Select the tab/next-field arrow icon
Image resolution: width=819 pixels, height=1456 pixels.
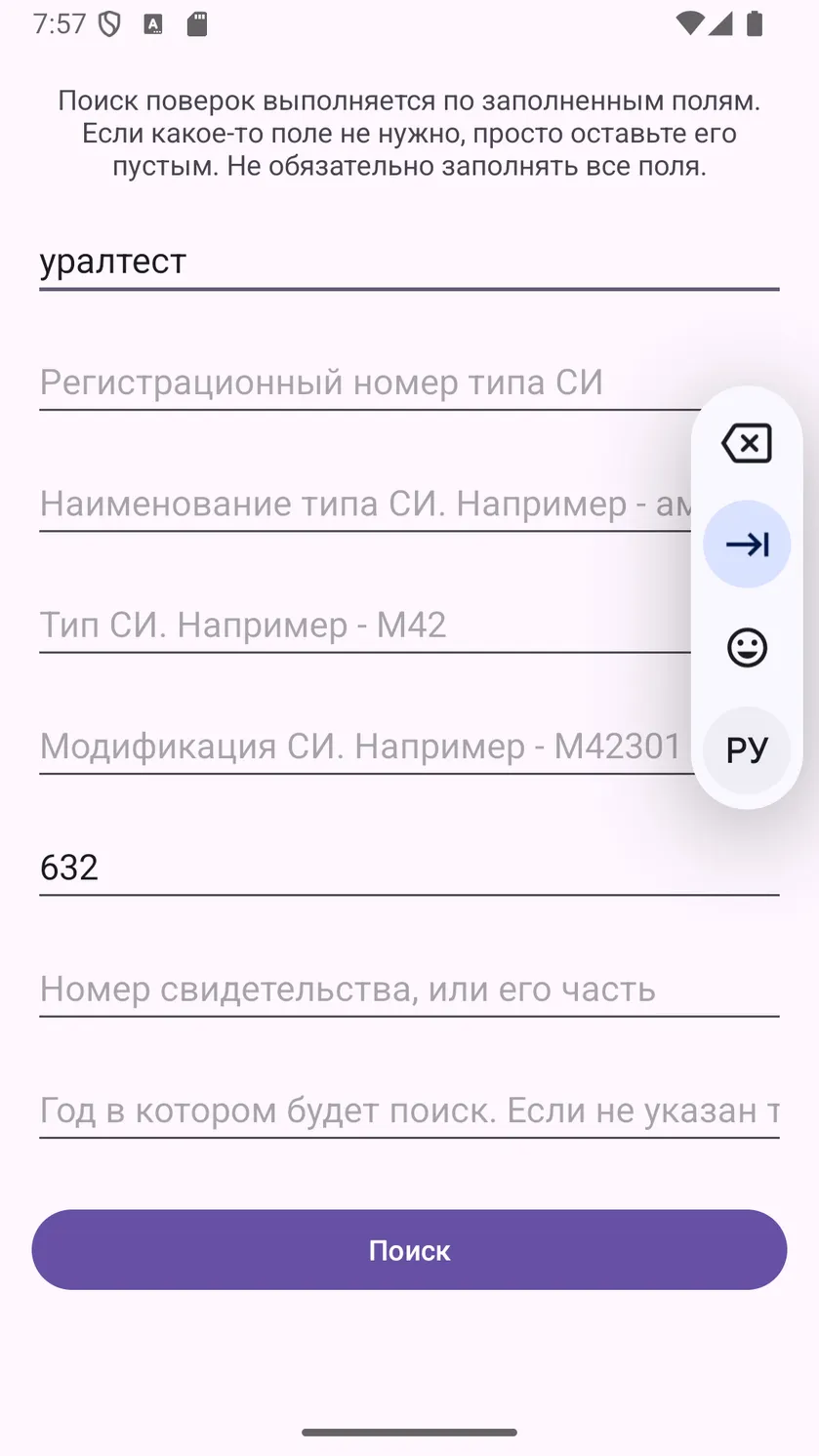tap(746, 545)
